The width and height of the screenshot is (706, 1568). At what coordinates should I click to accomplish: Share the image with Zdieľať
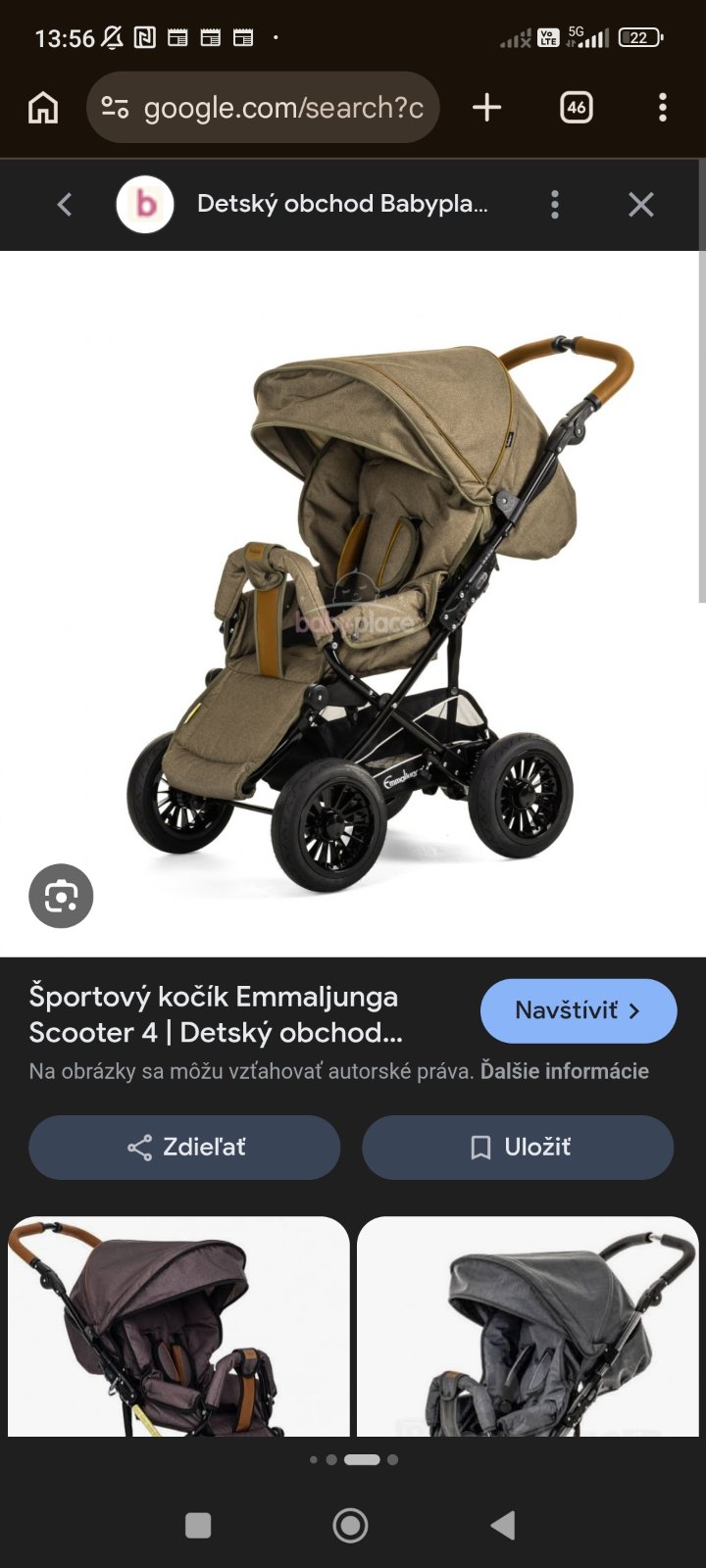click(184, 1147)
